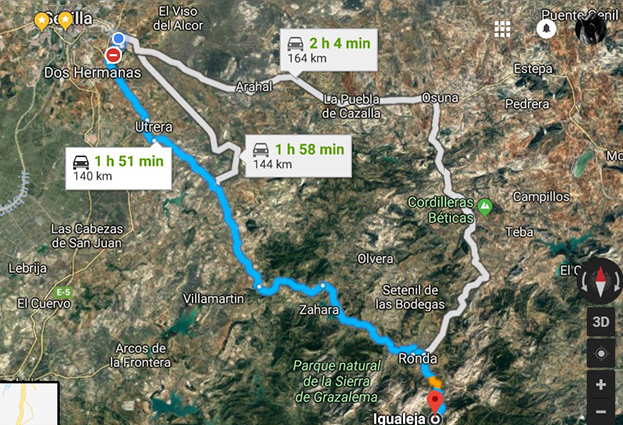Tap the road closure marker near Dos Hermanas
The width and height of the screenshot is (623, 425).
114,55
